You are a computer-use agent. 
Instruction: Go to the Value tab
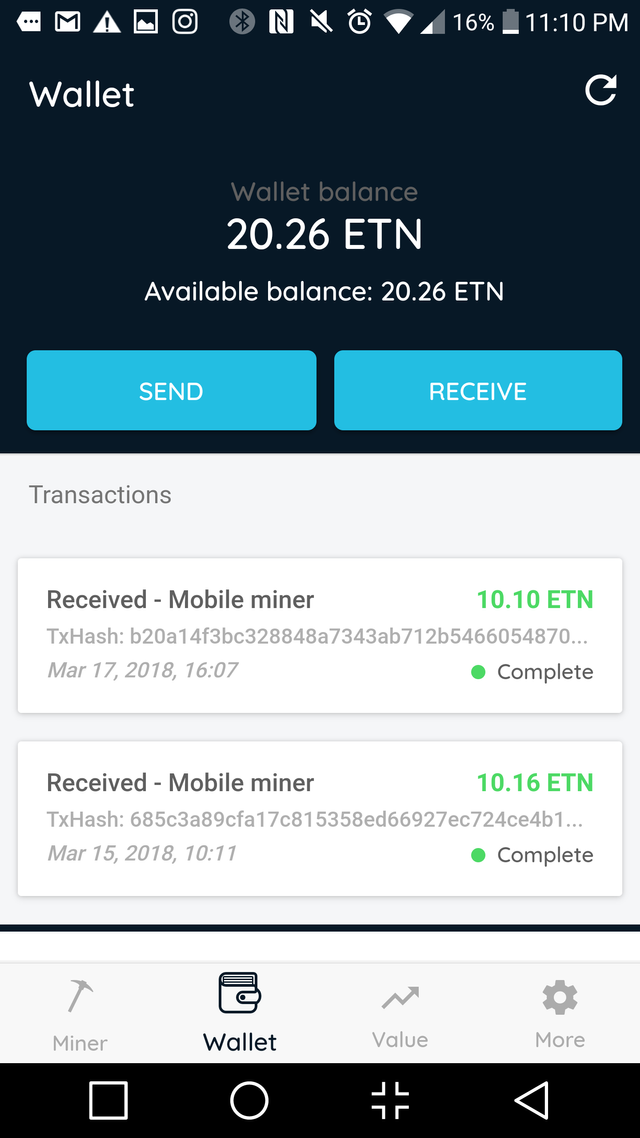click(400, 1013)
